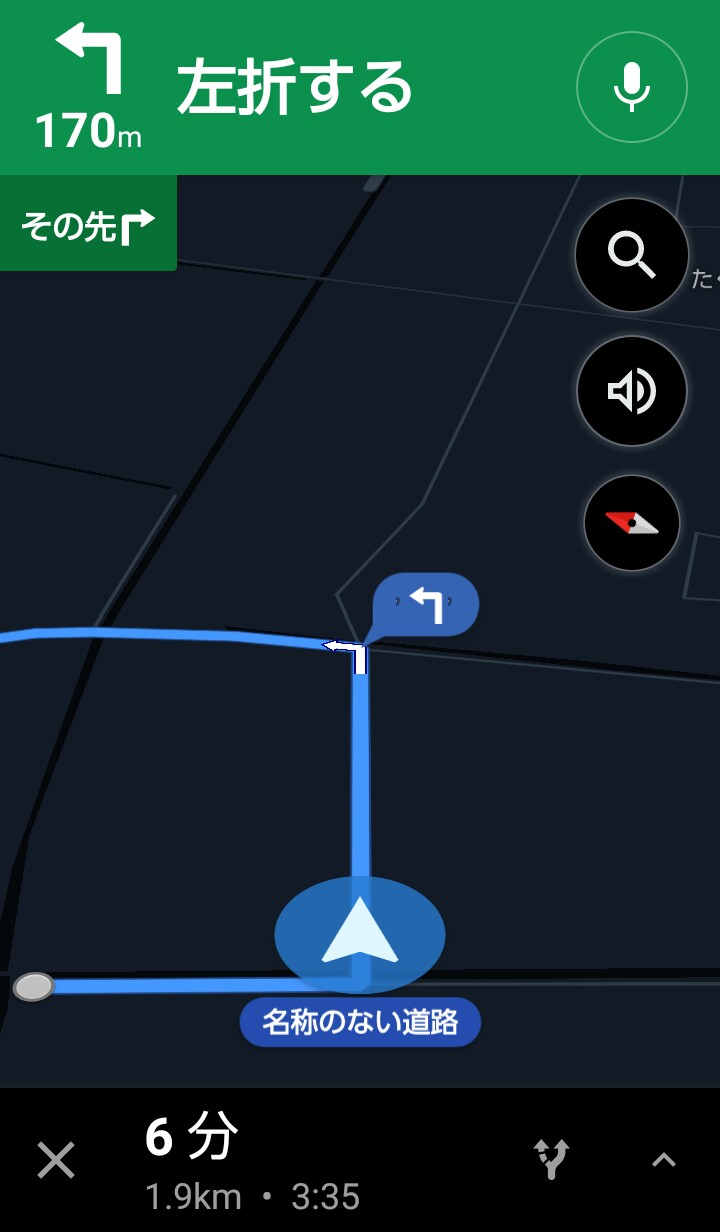720x1232 pixels.
Task: Exit navigation with the X button
Action: 56,1160
